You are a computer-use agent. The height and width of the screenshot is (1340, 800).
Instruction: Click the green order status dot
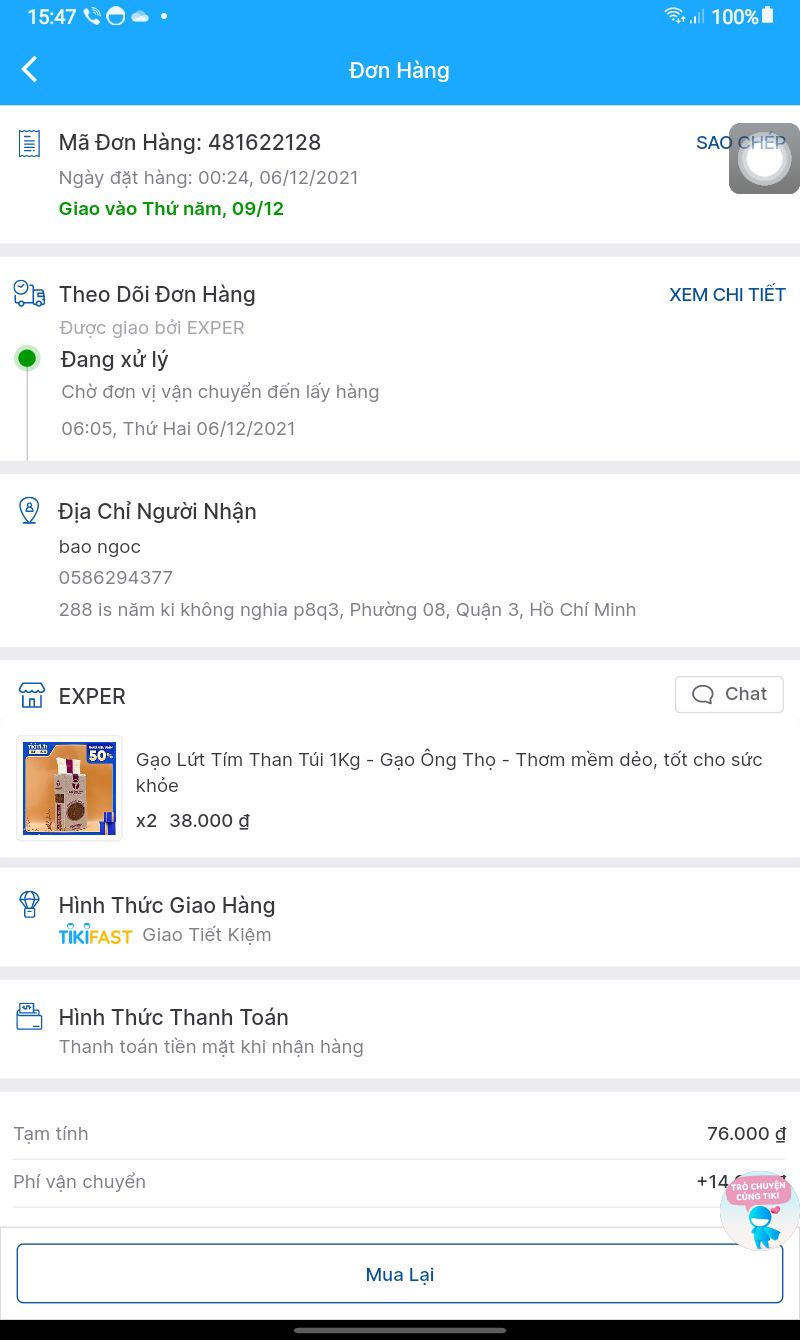pyautogui.click(x=27, y=357)
